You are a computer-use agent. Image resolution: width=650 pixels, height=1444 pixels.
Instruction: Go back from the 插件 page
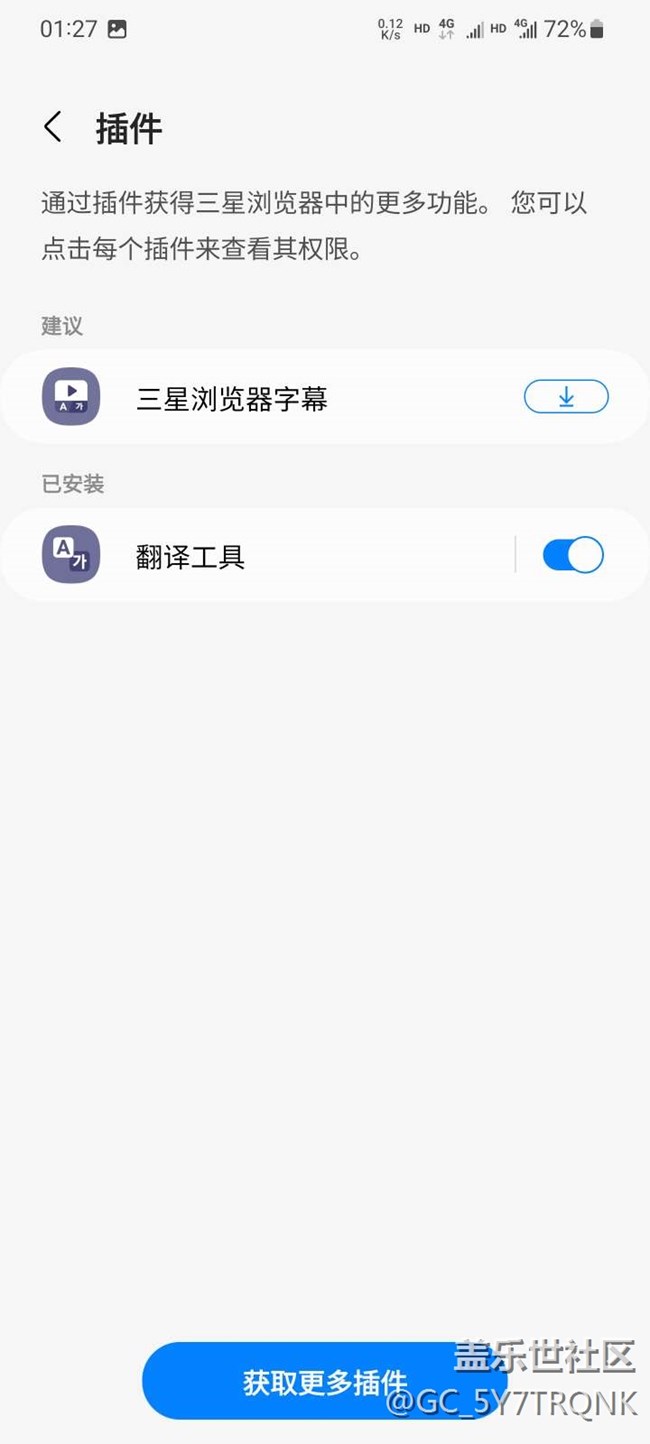pyautogui.click(x=53, y=128)
